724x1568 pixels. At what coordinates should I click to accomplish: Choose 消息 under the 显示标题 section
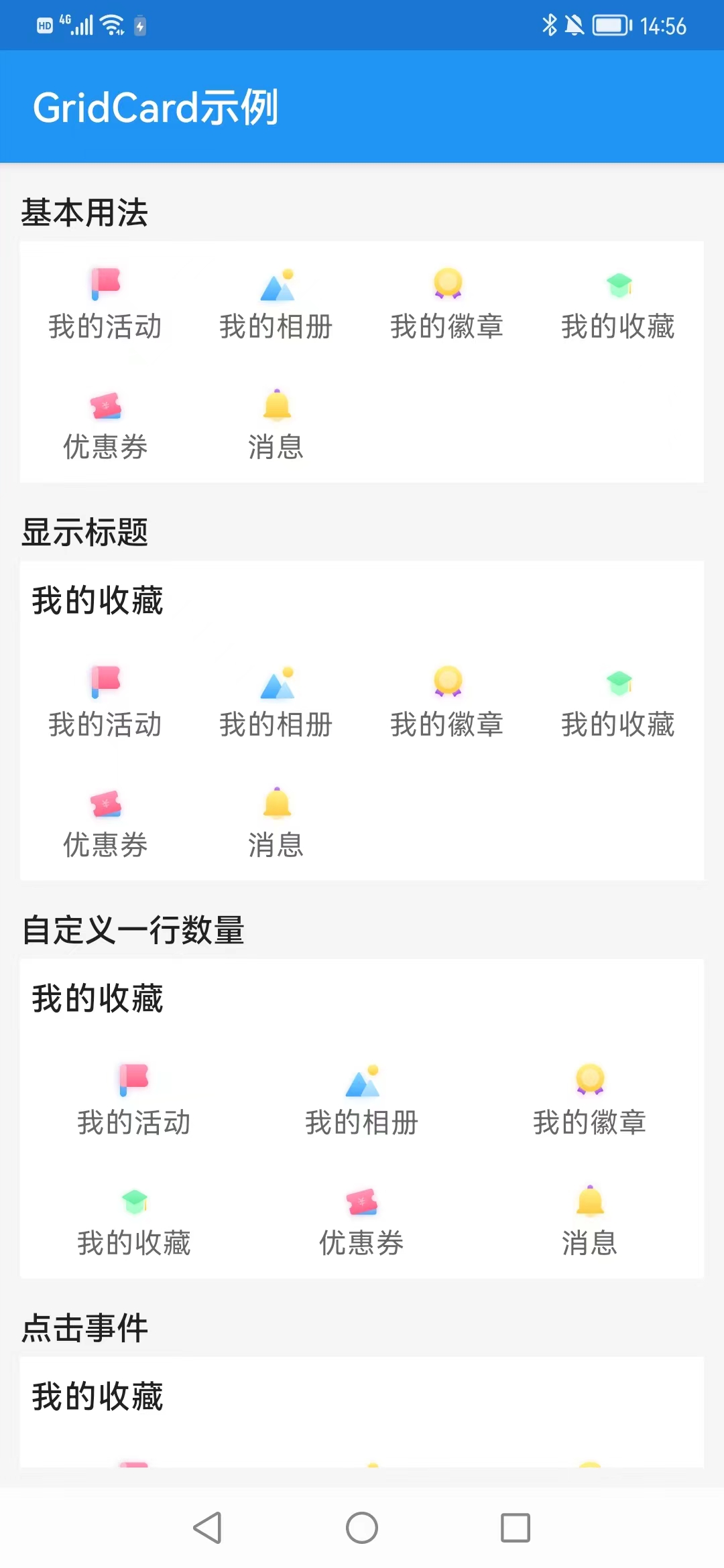276,824
